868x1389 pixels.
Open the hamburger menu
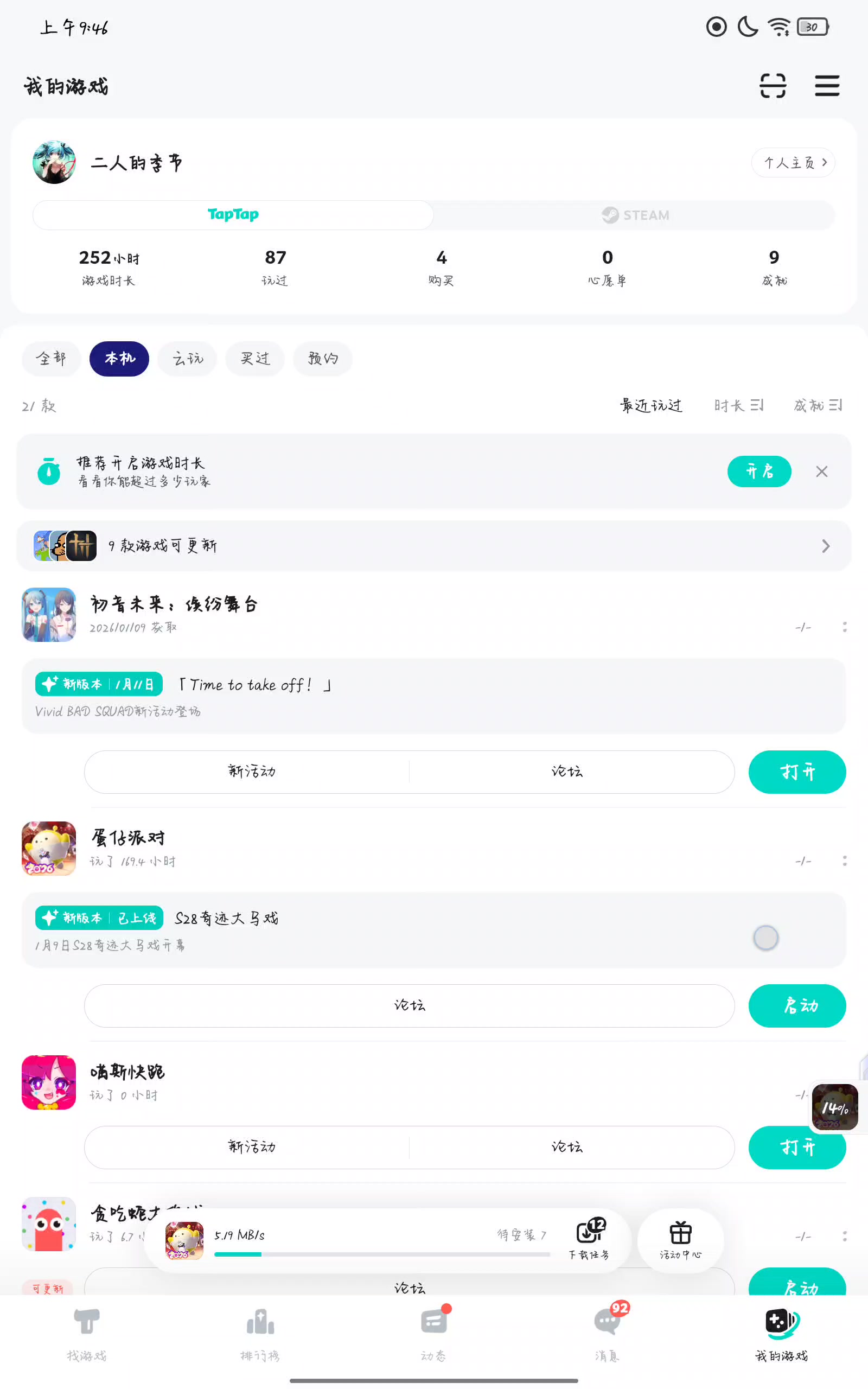point(827,86)
